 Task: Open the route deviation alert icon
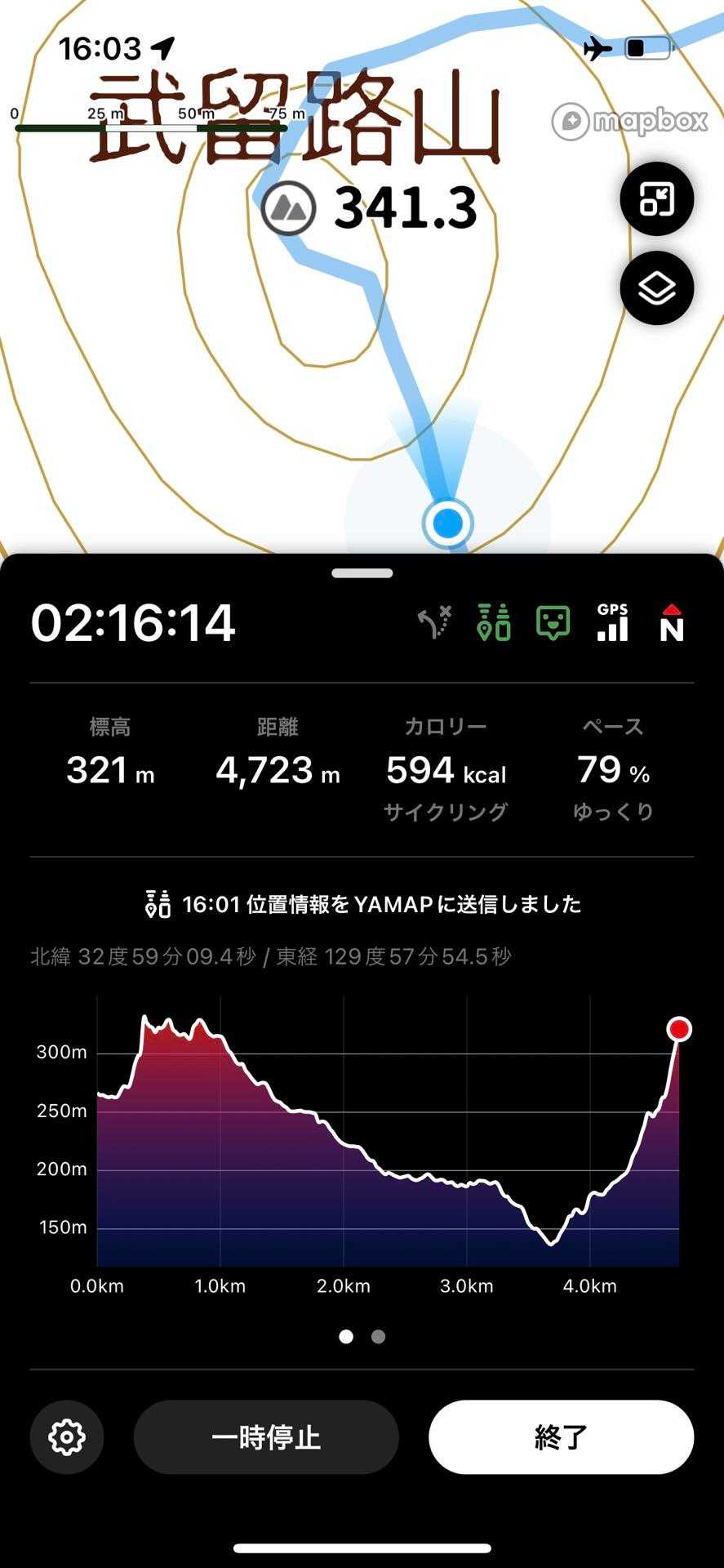tap(435, 623)
